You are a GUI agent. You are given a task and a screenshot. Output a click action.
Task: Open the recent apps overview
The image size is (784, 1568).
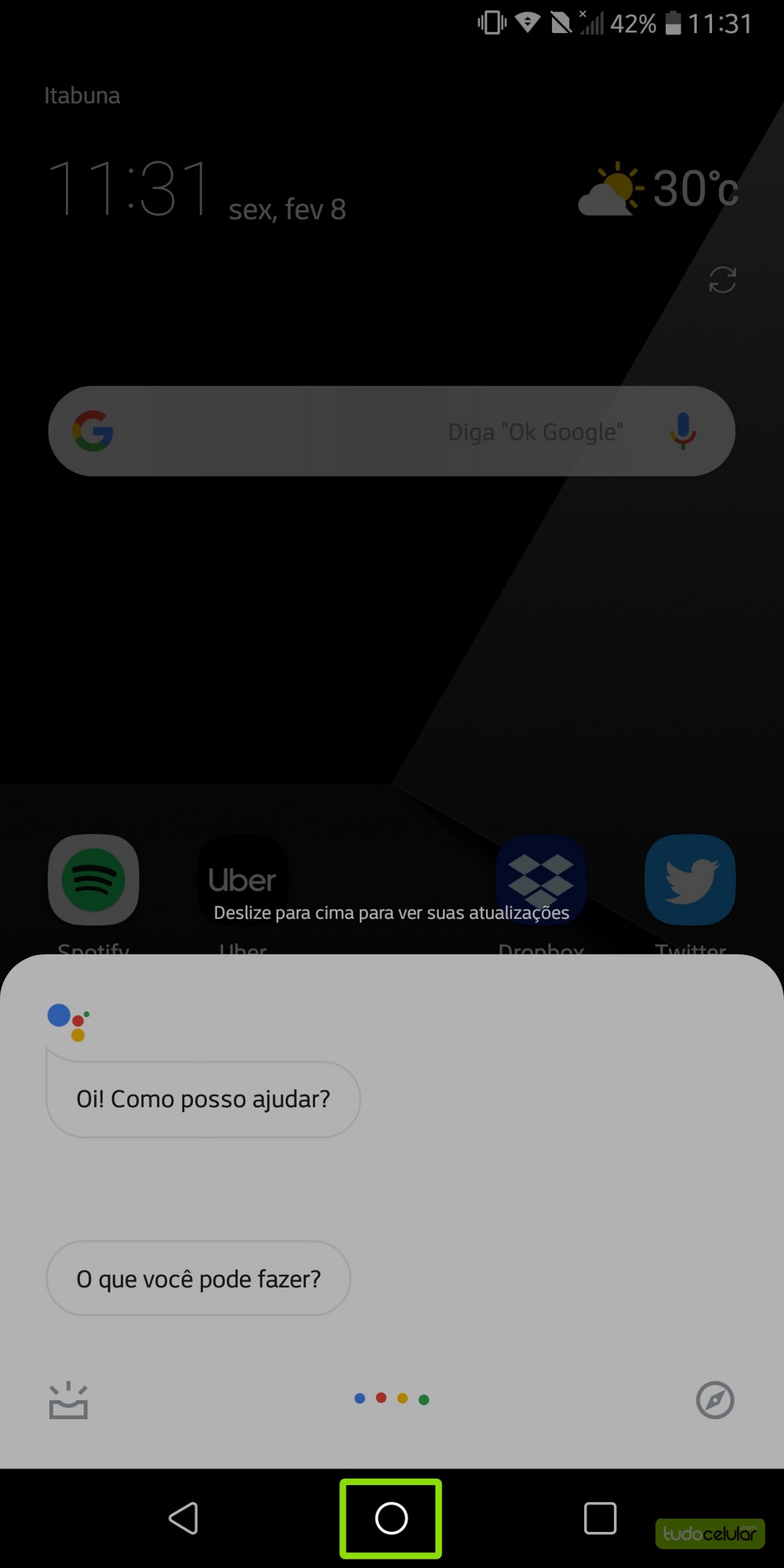click(600, 1519)
